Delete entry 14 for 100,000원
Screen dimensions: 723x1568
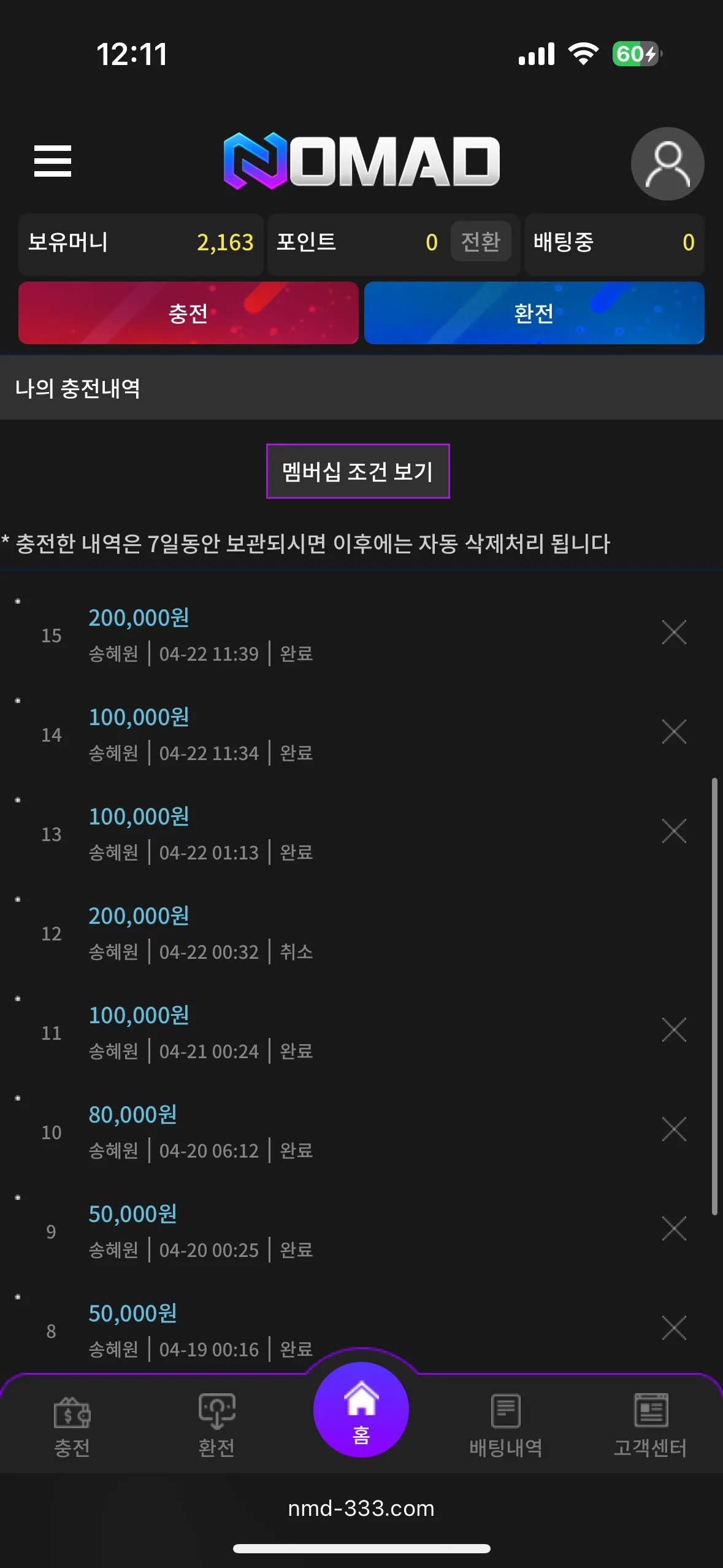click(674, 731)
